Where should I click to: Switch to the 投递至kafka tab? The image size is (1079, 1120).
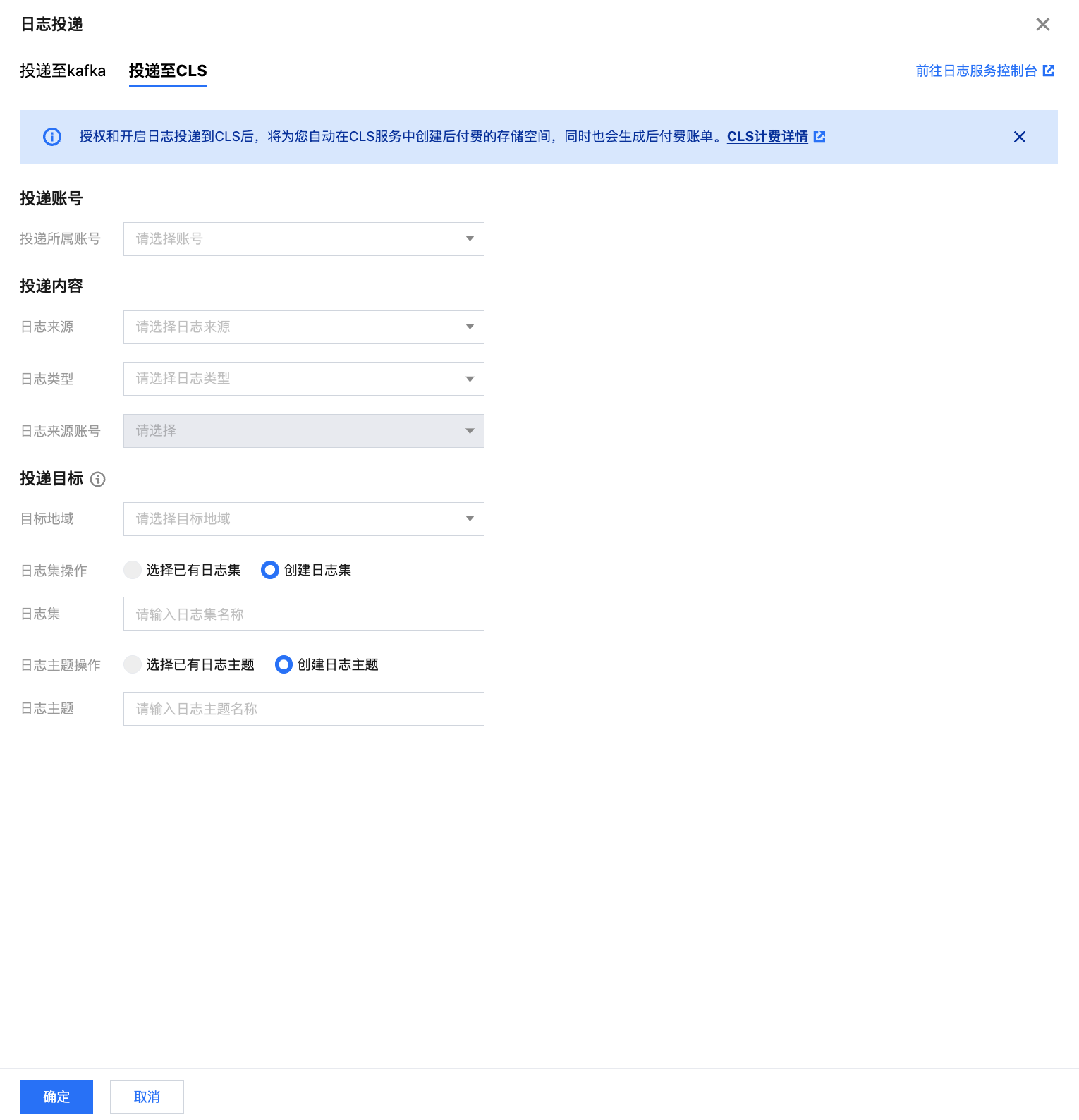(x=63, y=71)
